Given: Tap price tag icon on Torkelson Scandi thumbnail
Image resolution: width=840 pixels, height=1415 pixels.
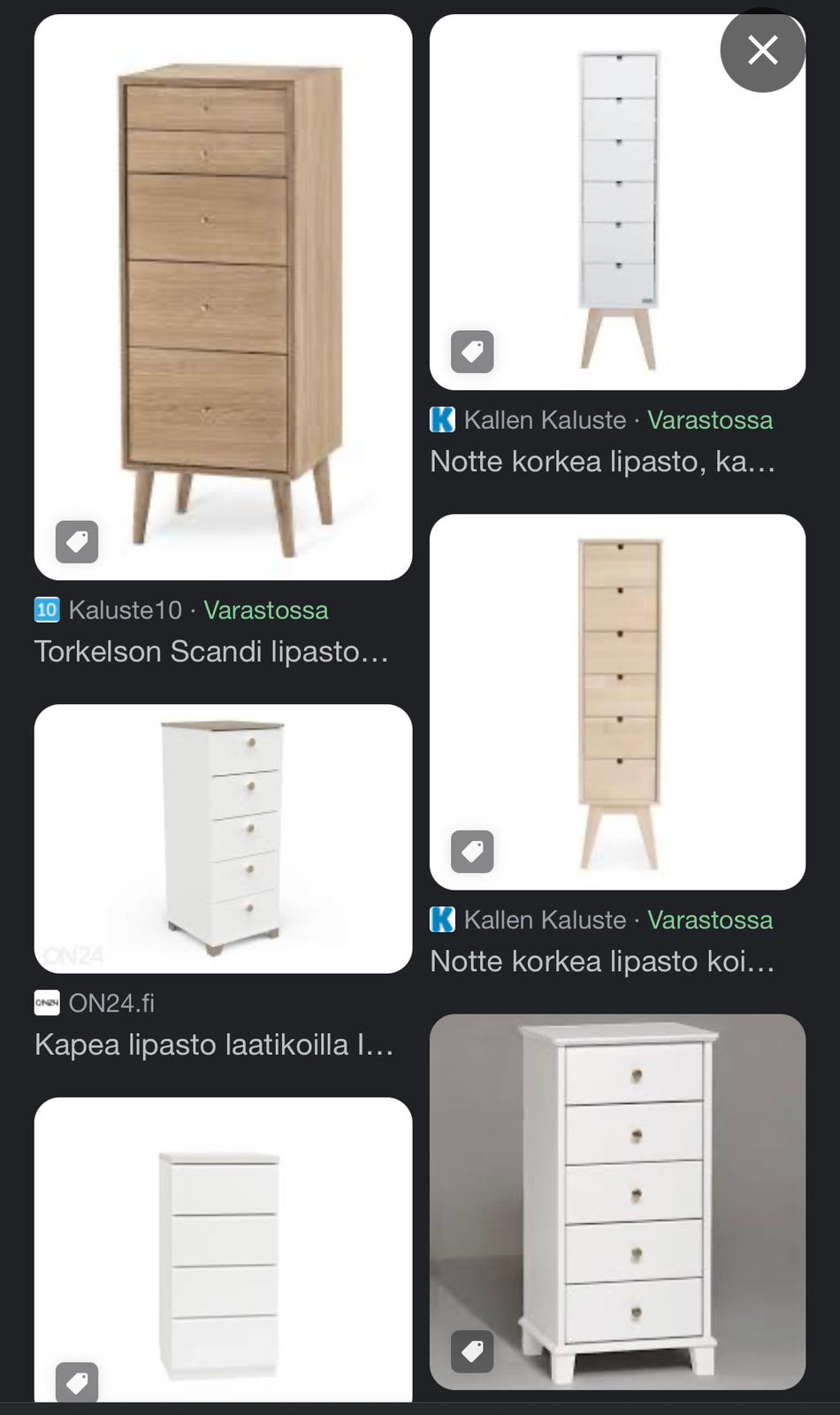Looking at the screenshot, I should pos(78,541).
